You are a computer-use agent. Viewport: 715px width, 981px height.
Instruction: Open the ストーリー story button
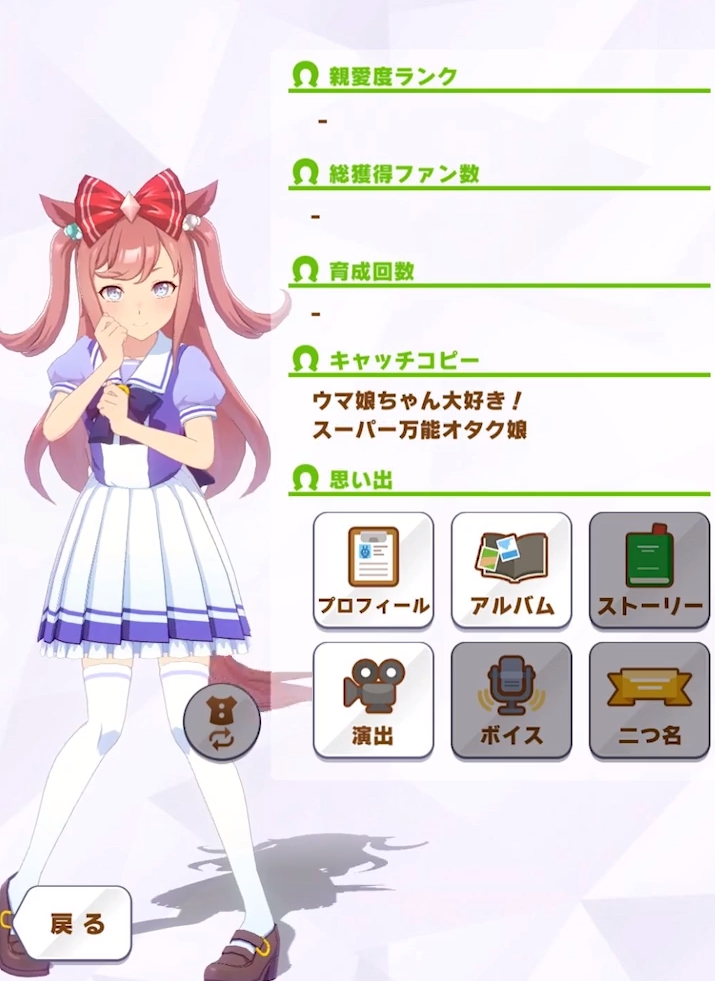(649, 570)
